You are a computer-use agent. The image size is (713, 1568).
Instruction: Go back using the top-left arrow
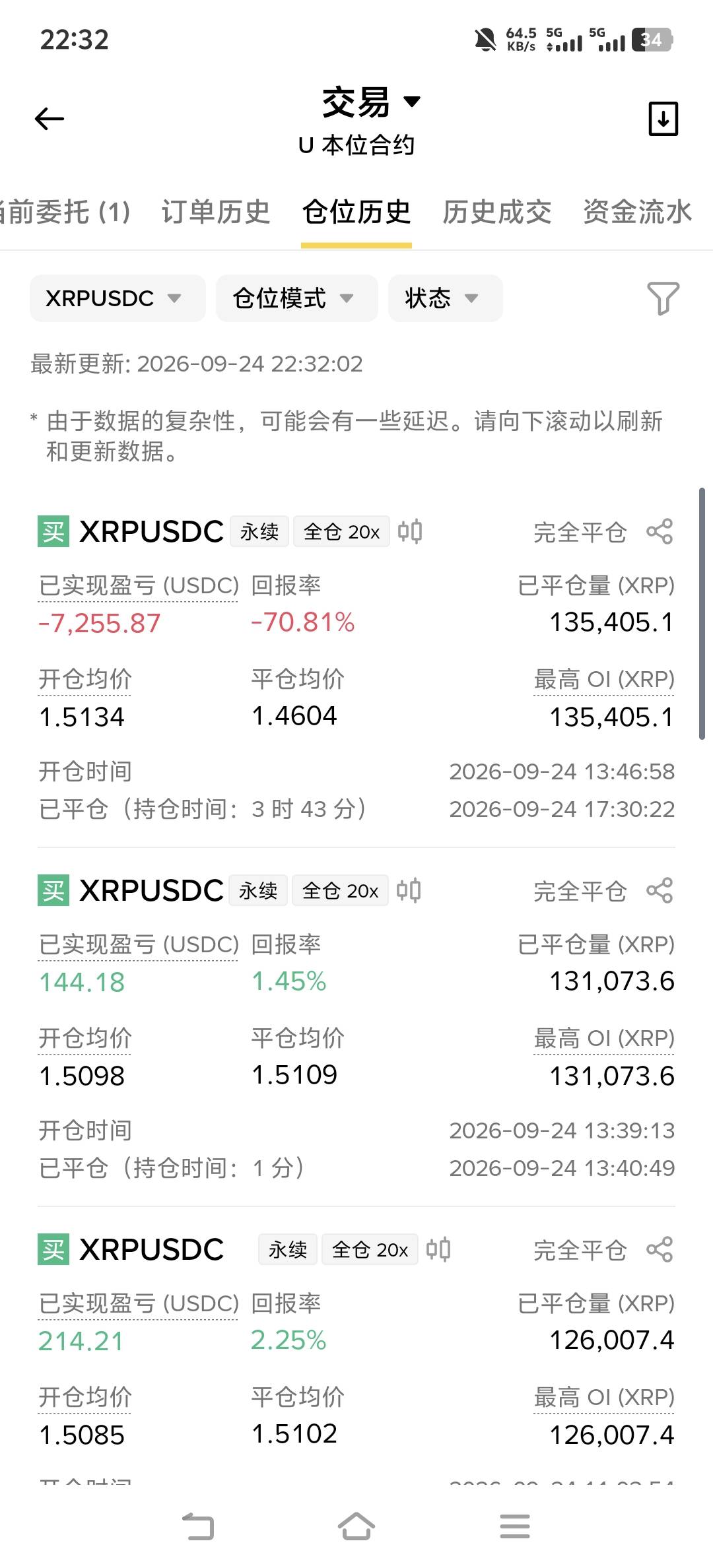(x=50, y=119)
